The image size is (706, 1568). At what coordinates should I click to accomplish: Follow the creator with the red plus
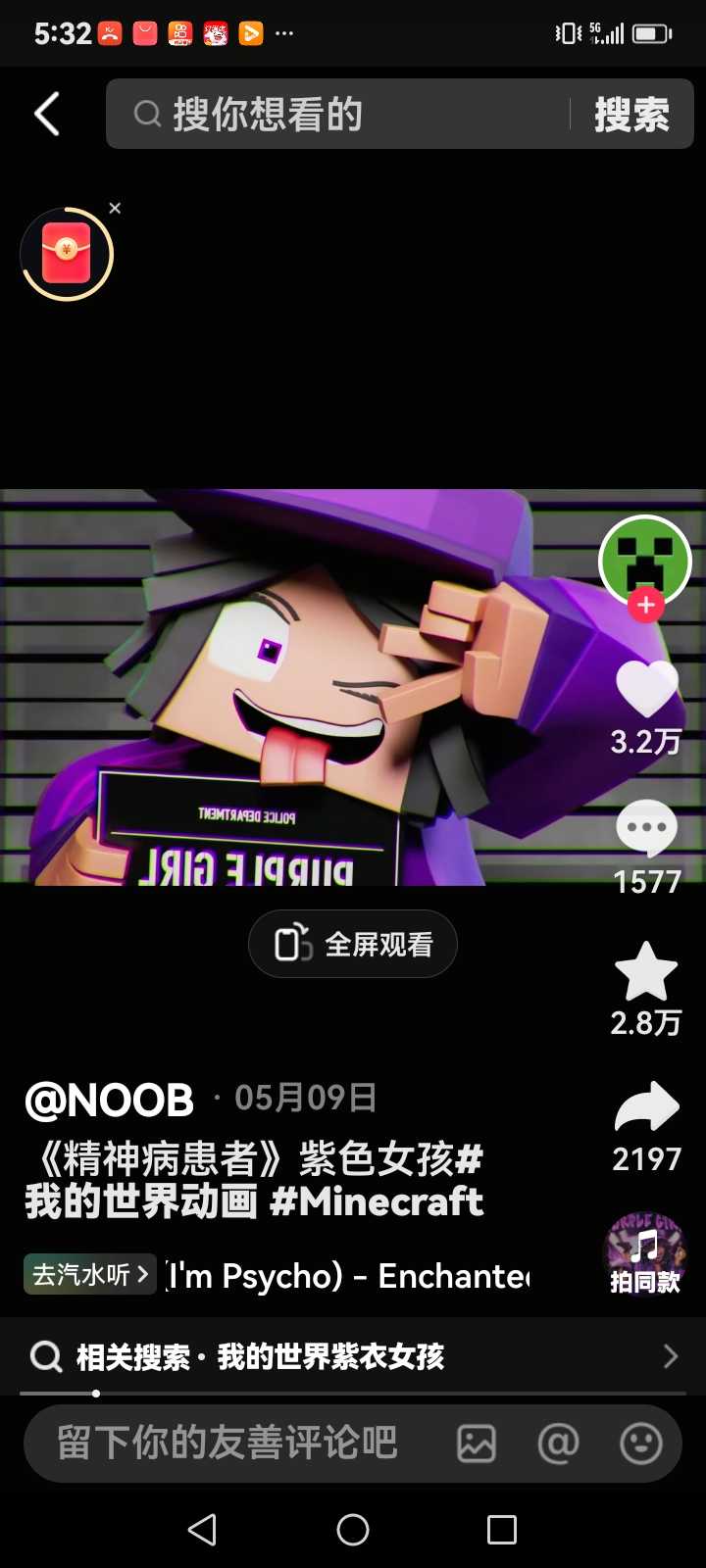click(x=645, y=606)
